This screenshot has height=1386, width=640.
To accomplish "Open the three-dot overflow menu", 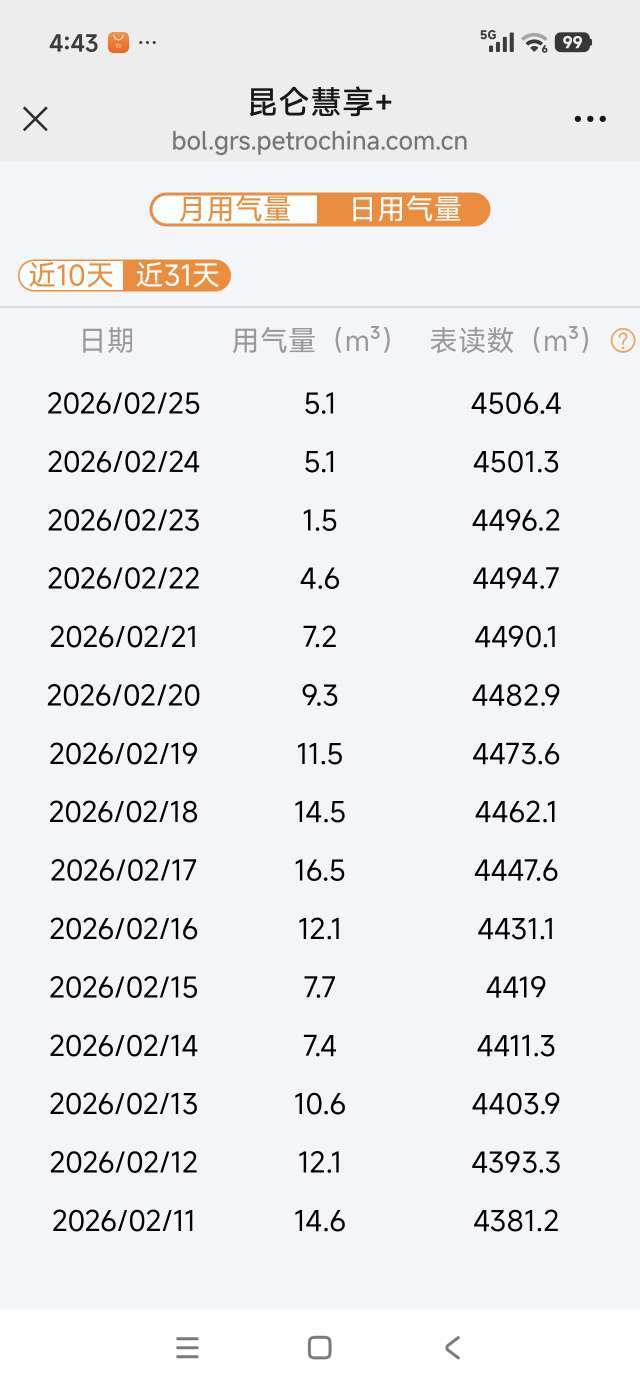I will click(590, 119).
